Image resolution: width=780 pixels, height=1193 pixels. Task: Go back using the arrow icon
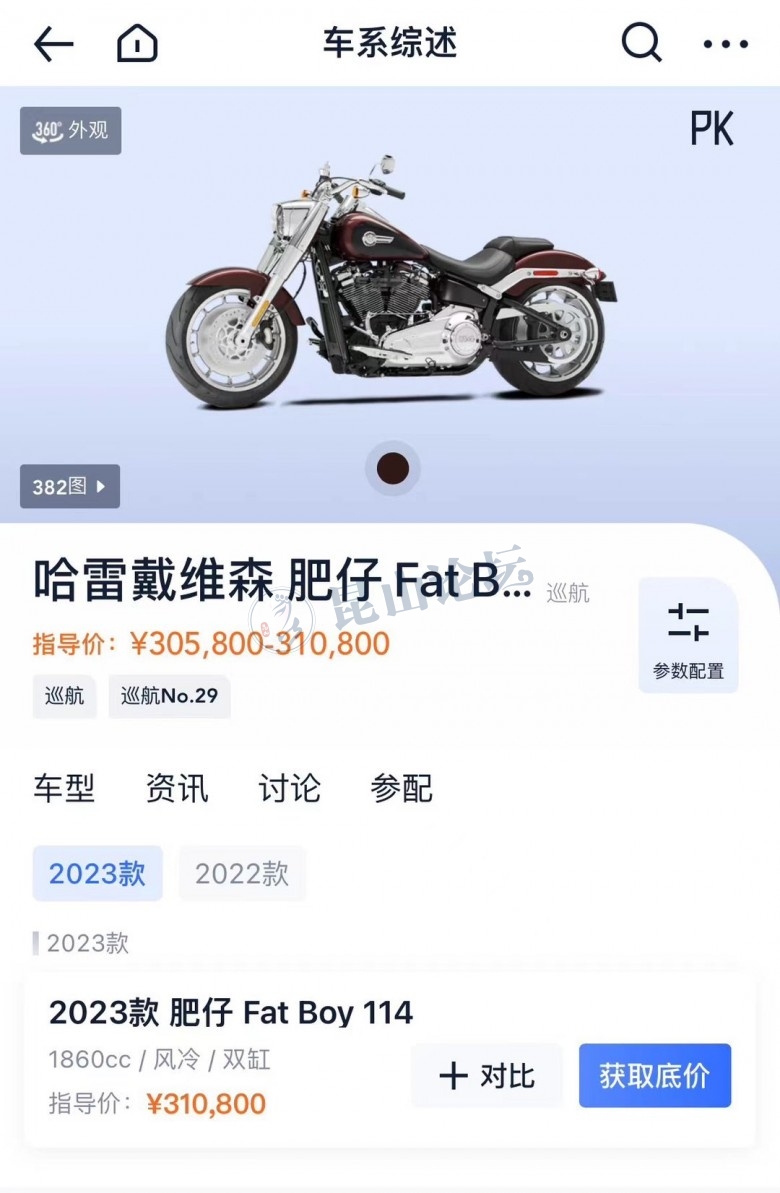pyautogui.click(x=54, y=44)
